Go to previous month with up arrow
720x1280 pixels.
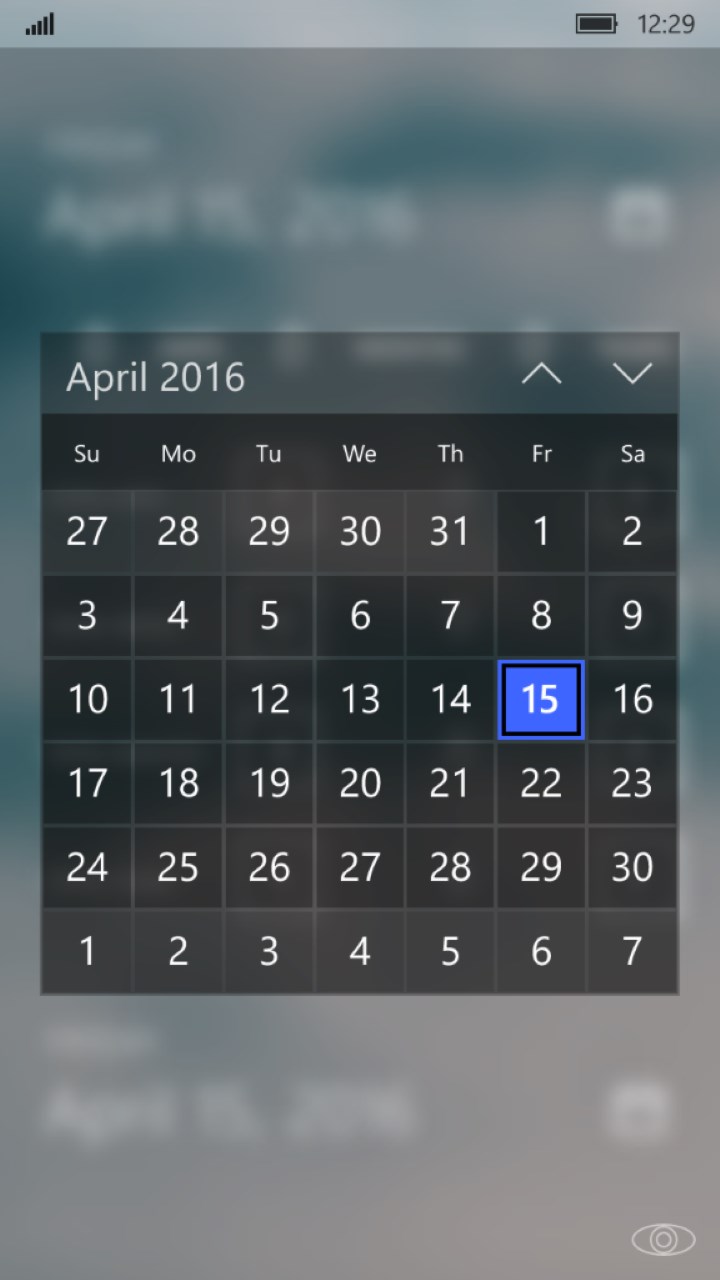point(542,375)
